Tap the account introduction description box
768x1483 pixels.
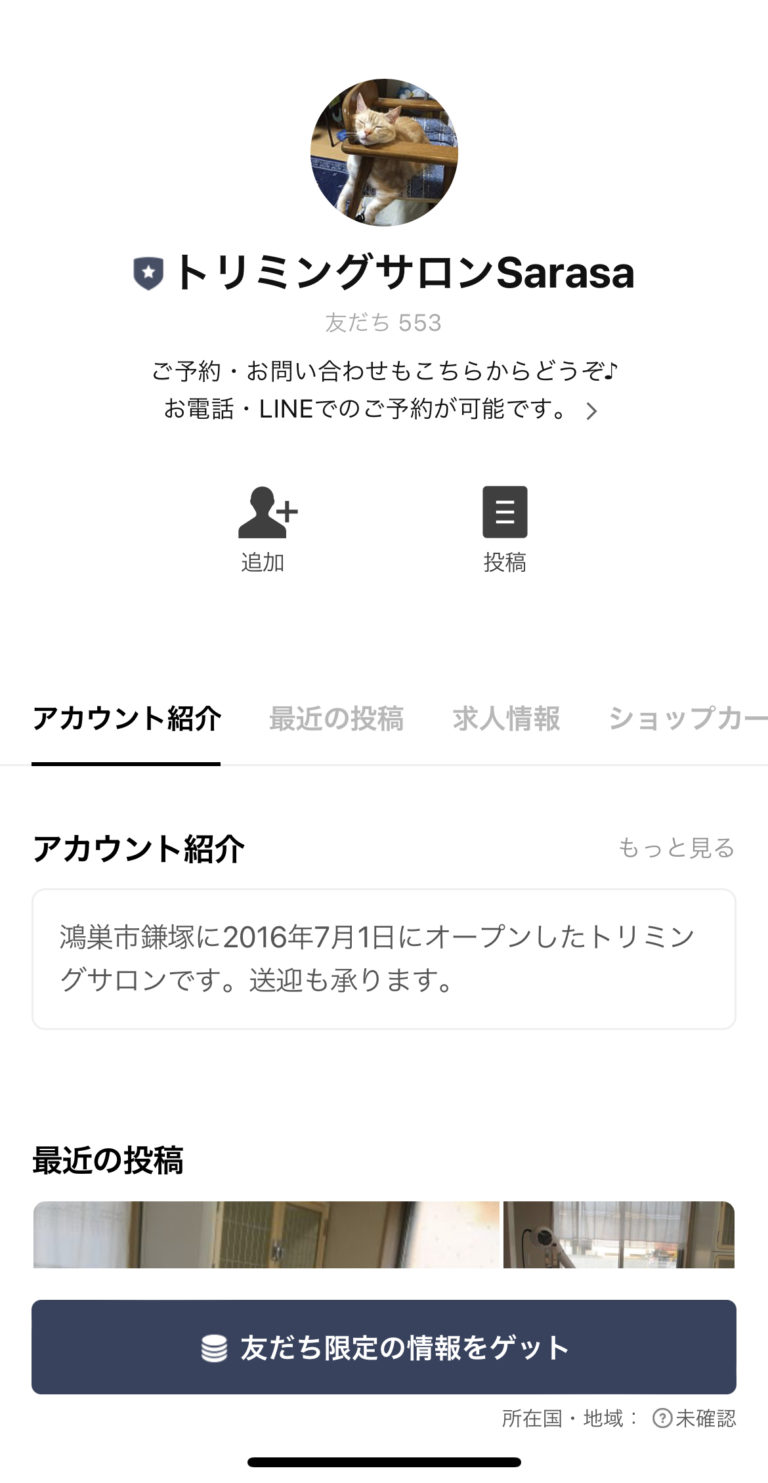click(x=384, y=957)
